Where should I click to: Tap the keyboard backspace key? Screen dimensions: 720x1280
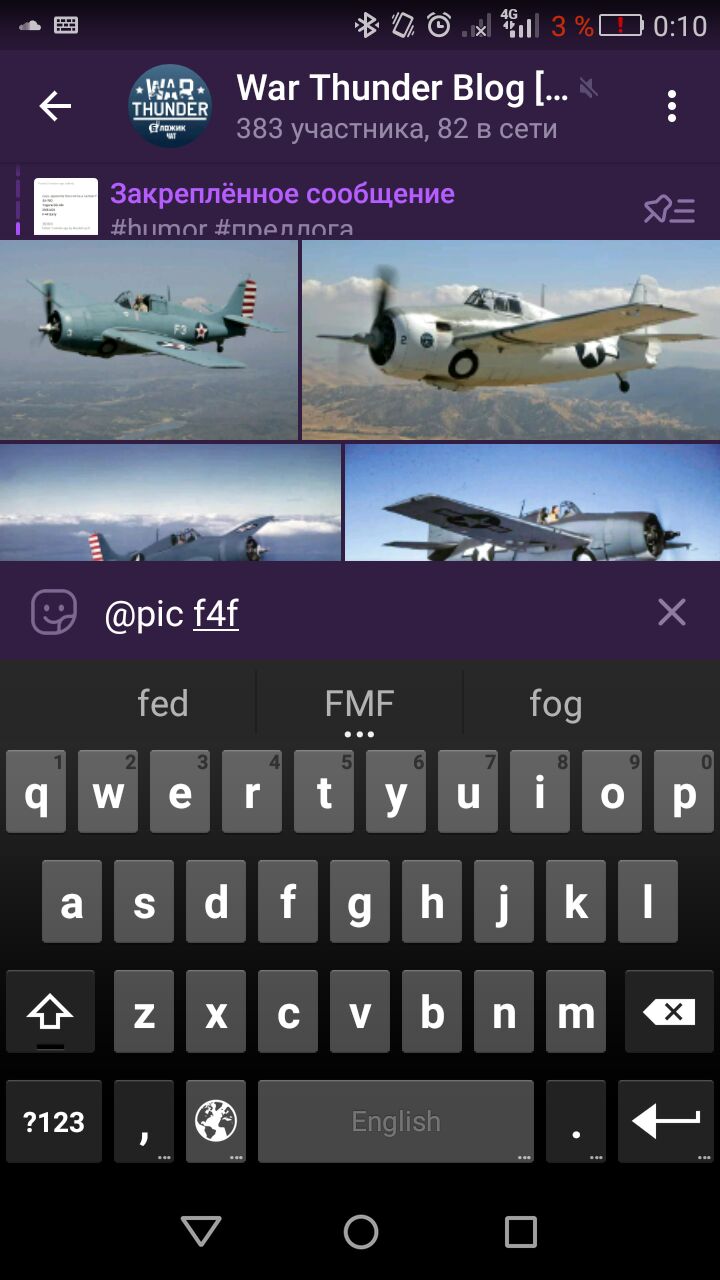pyautogui.click(x=668, y=1013)
